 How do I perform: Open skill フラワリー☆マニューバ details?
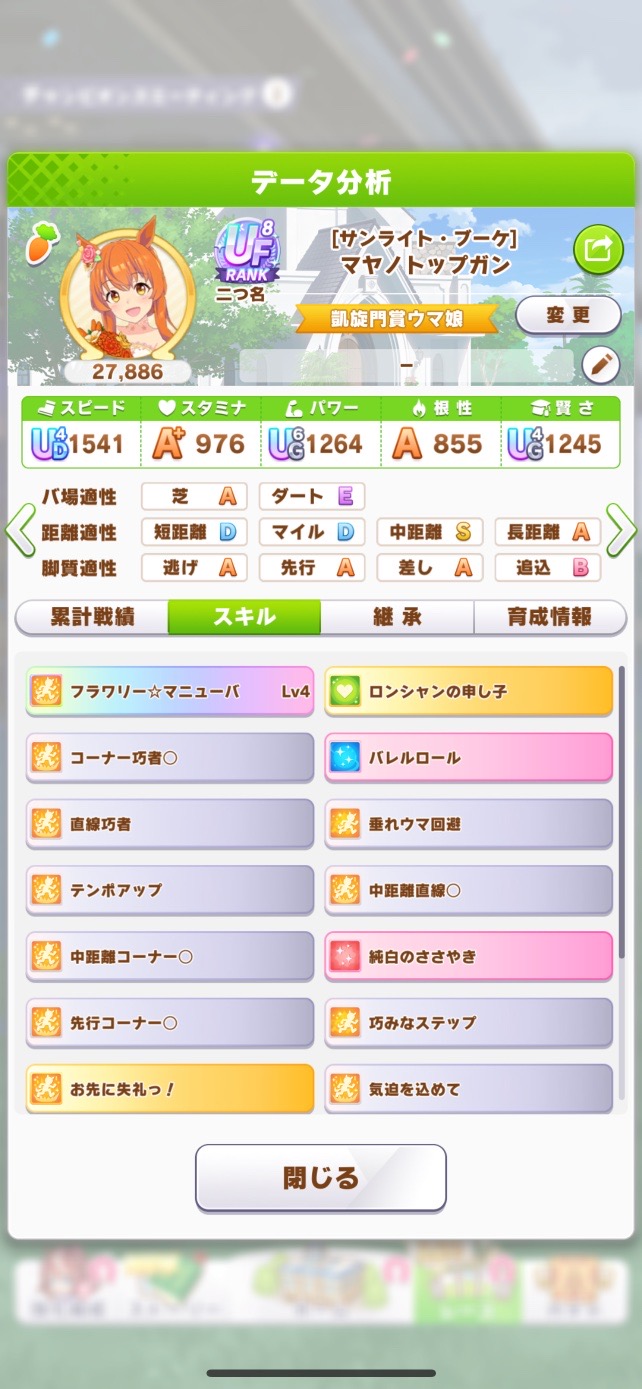(x=170, y=691)
